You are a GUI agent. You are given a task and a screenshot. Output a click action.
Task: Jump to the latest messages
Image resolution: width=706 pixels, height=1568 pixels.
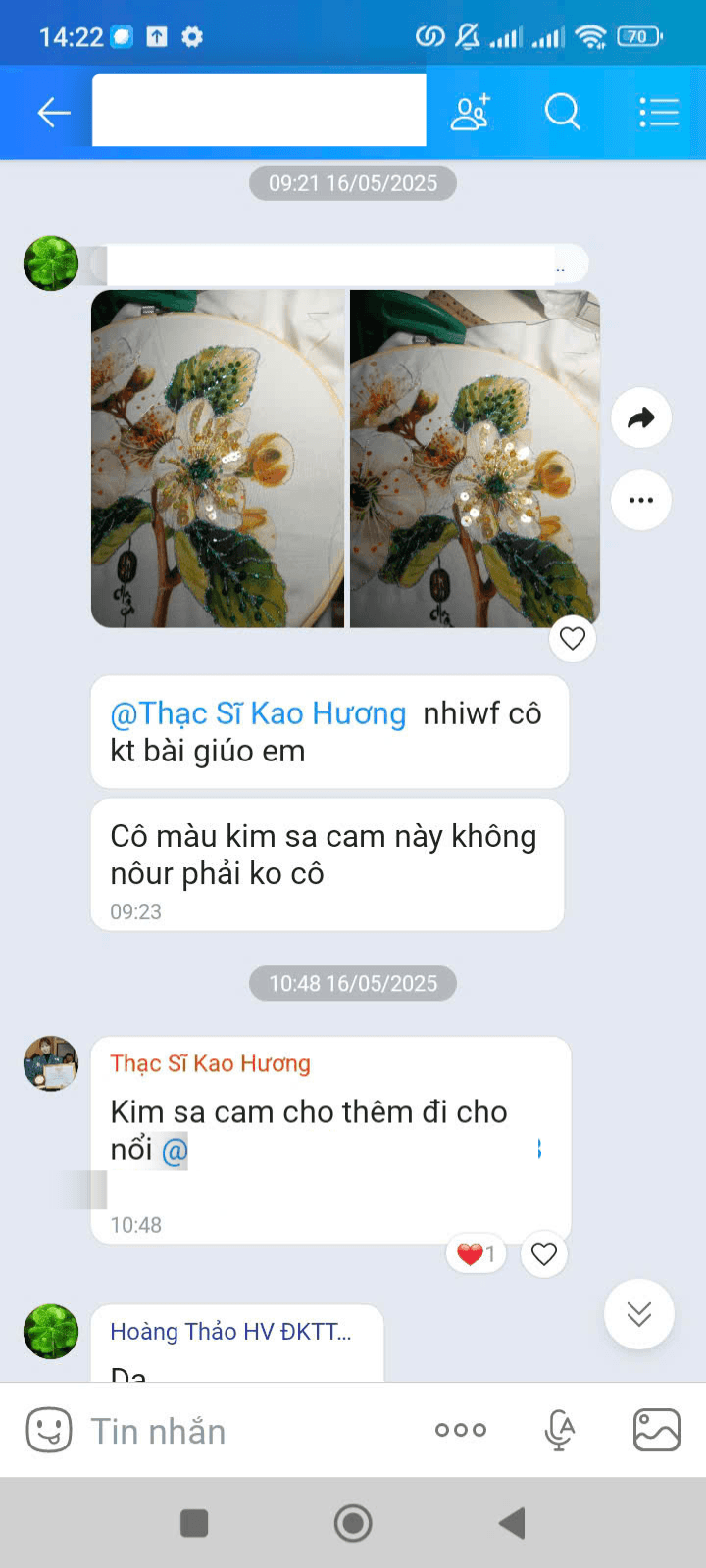639,1314
